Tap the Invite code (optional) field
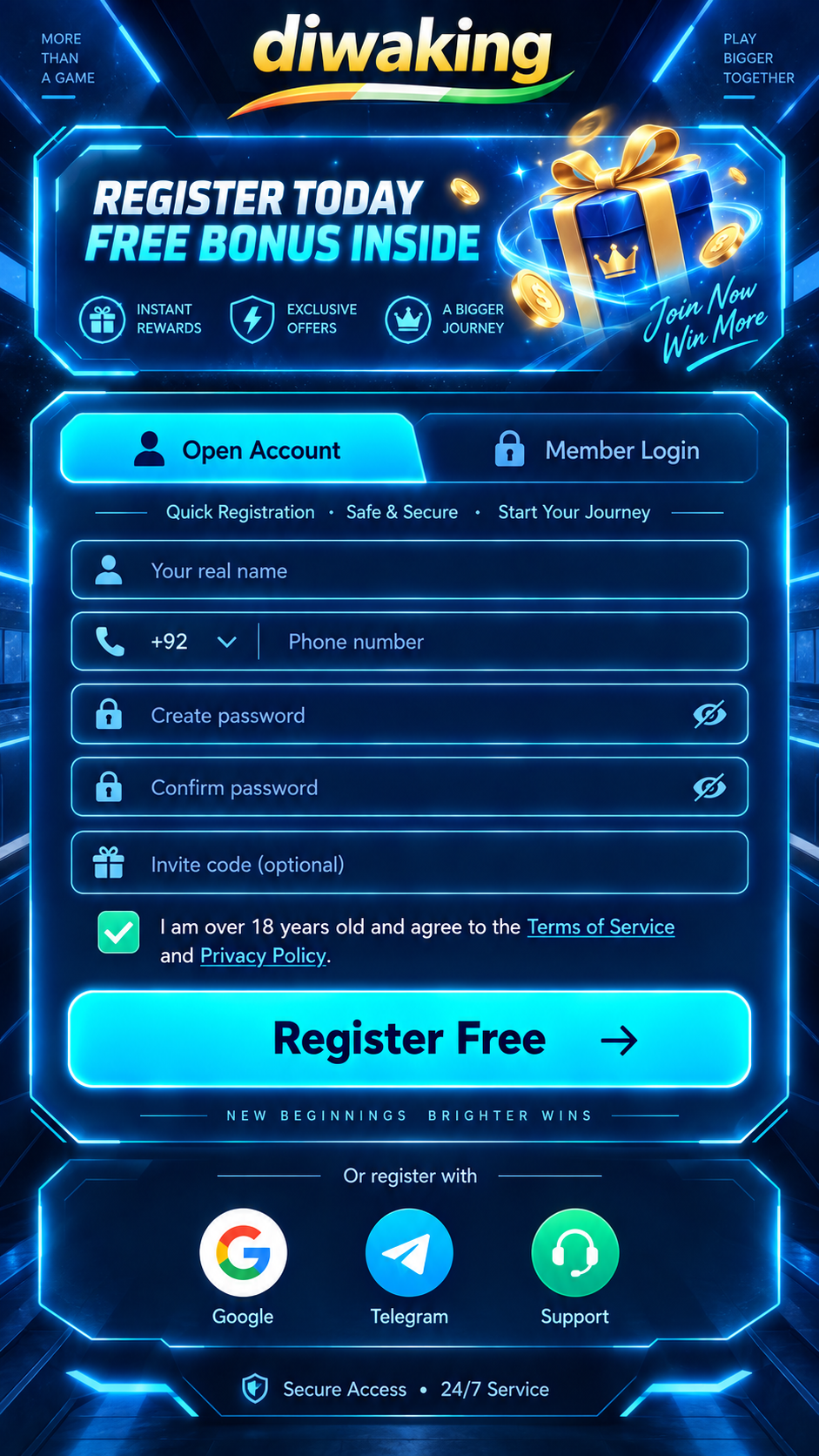The image size is (819, 1456). [x=409, y=863]
